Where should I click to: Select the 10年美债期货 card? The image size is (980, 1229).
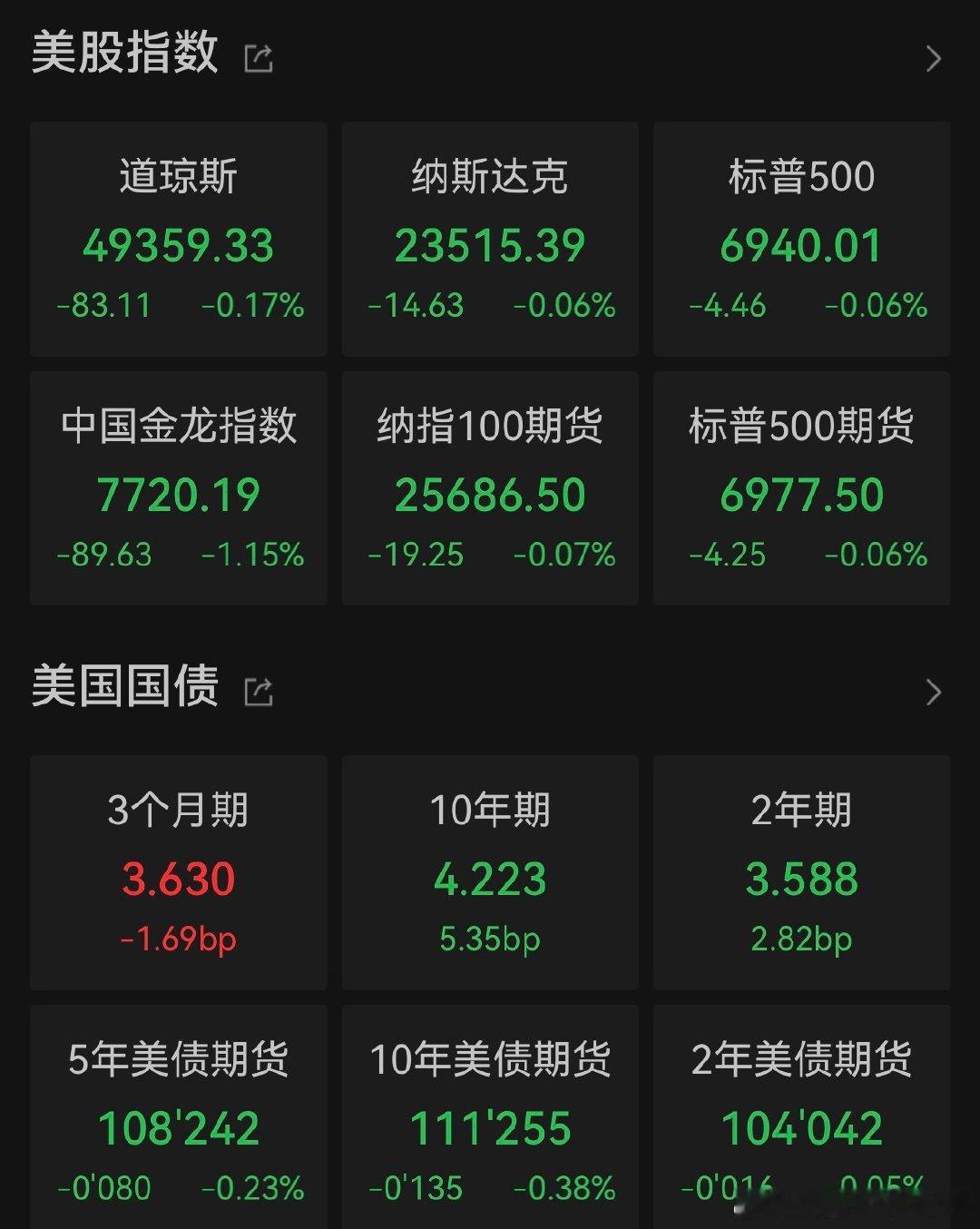click(490, 1118)
